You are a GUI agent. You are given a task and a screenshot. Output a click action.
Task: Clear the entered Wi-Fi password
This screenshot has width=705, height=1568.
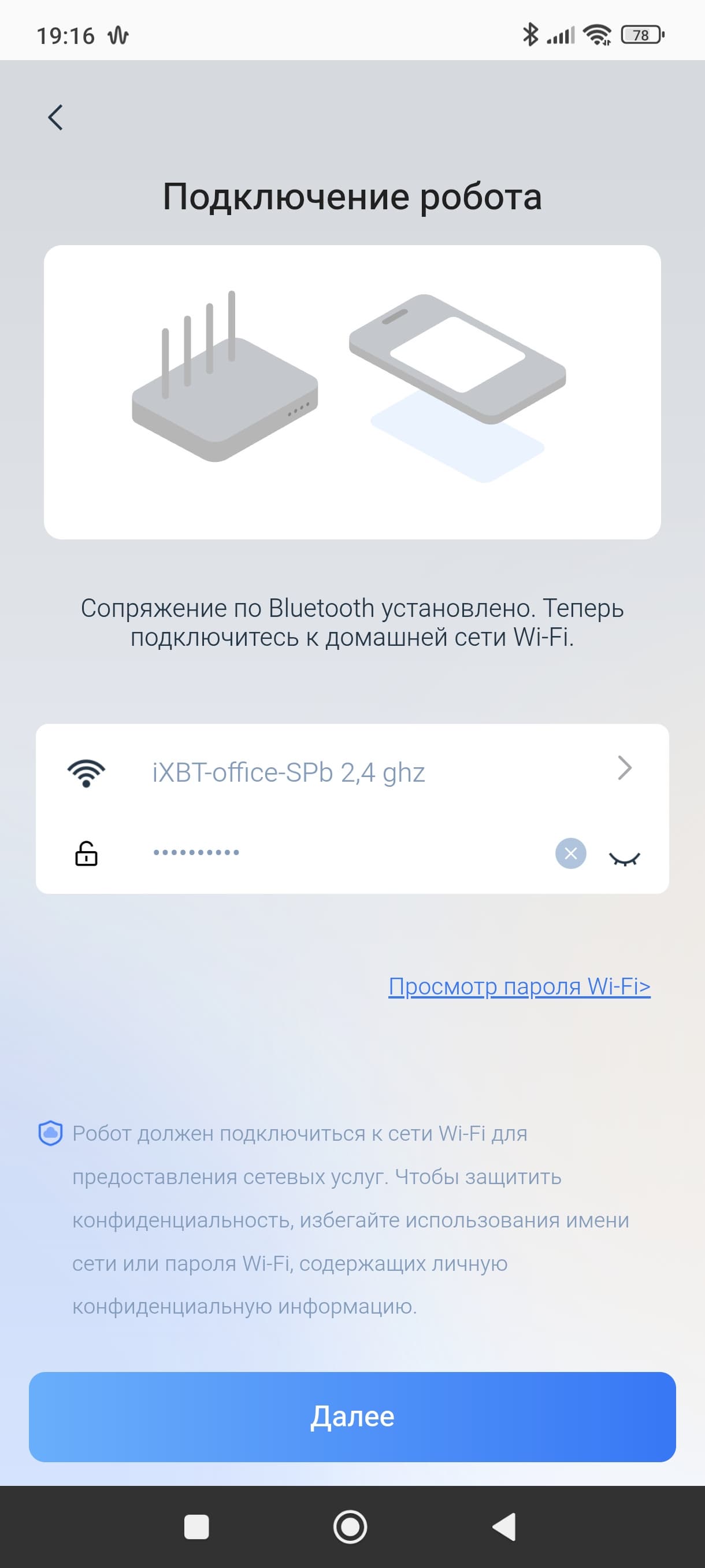pos(570,853)
